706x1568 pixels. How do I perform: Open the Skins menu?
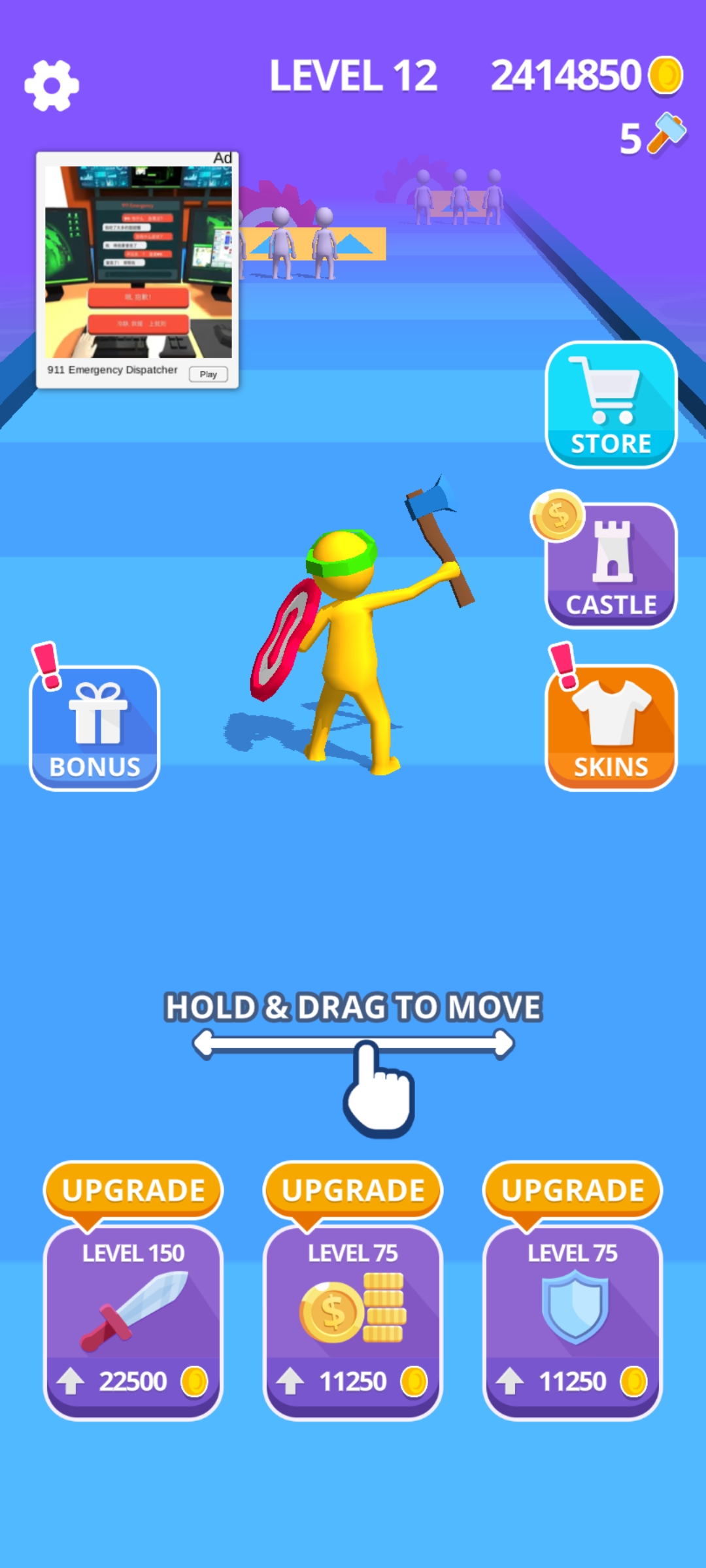611,727
